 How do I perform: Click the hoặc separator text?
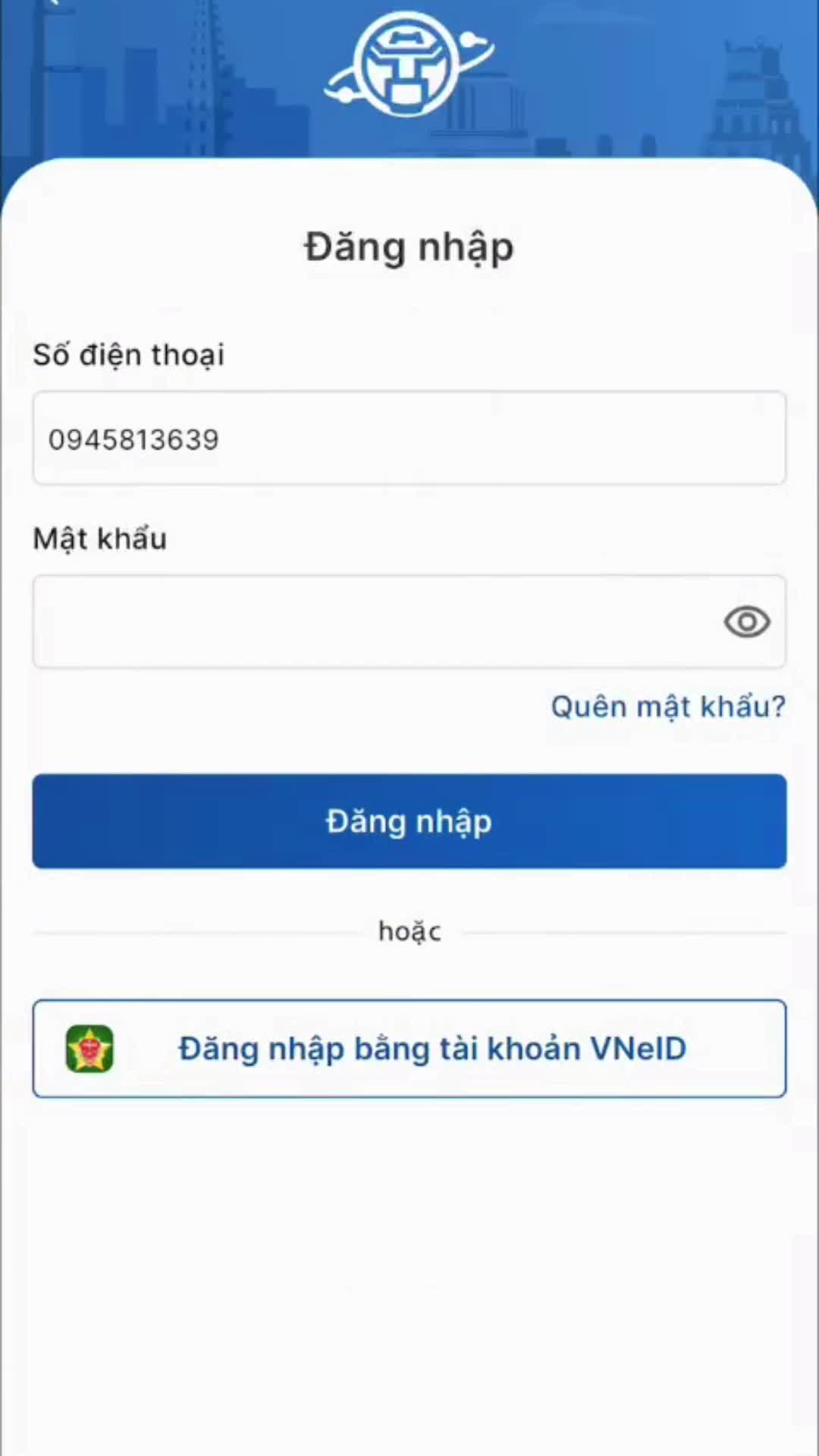coord(409,931)
